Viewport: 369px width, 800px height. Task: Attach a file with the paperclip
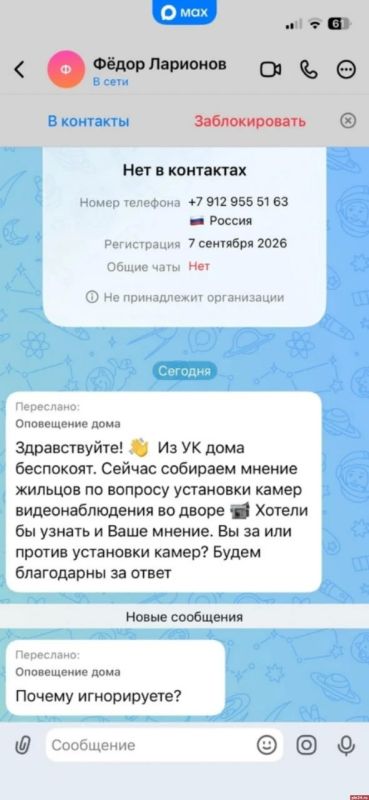click(x=23, y=745)
